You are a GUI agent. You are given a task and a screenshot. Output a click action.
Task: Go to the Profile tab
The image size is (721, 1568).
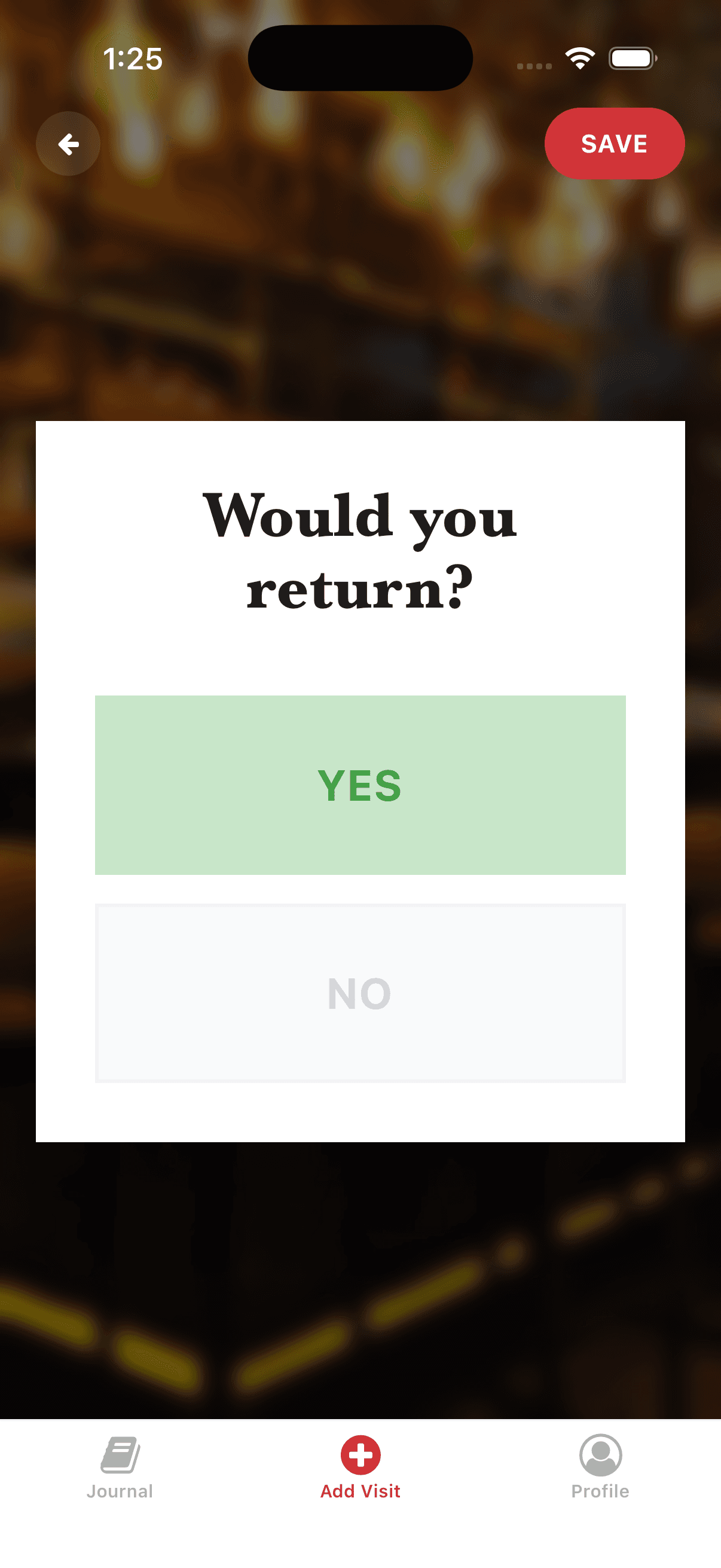click(600, 1467)
